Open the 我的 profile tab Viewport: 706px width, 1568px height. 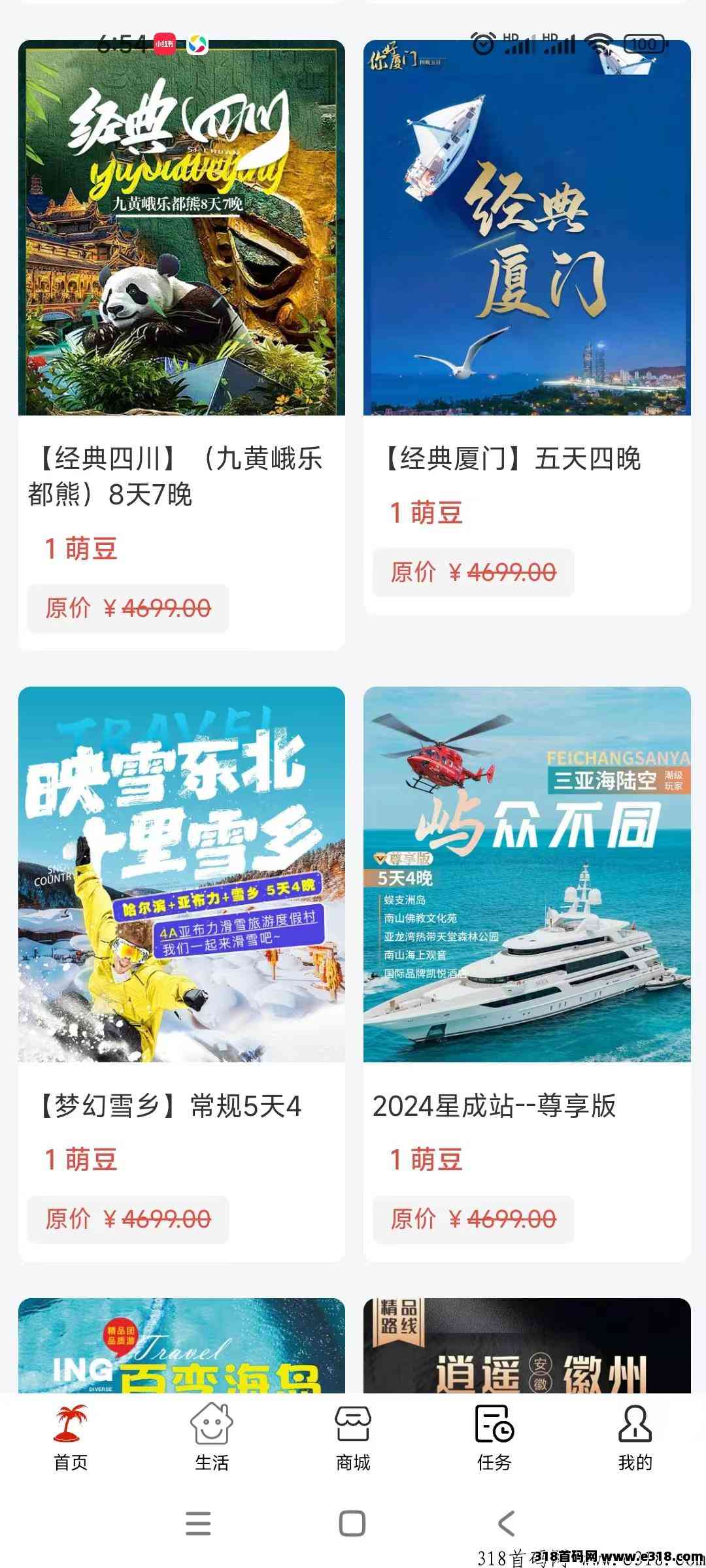pyautogui.click(x=635, y=1437)
